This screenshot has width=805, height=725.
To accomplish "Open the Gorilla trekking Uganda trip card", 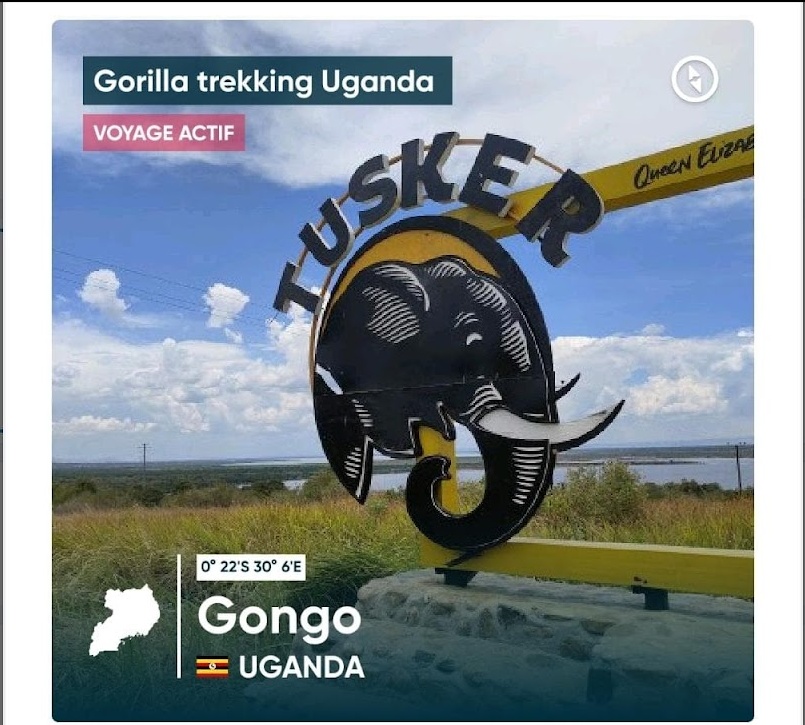I will coord(267,81).
